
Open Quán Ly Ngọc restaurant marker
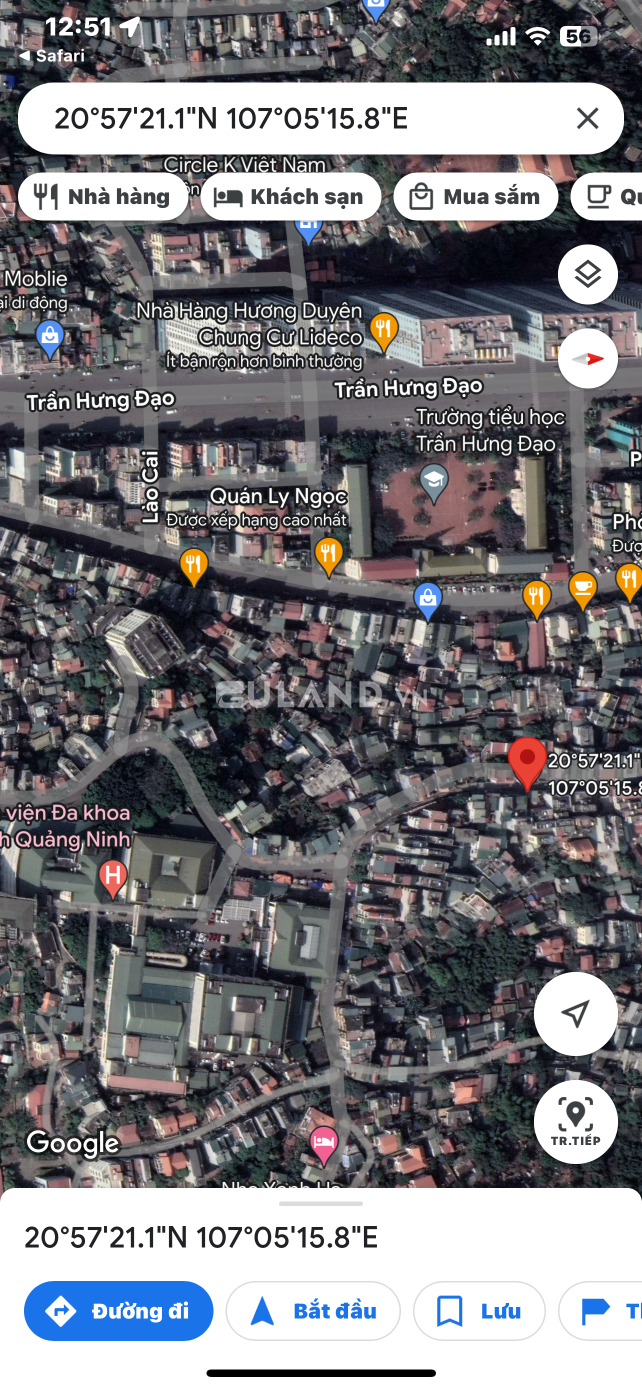pos(328,554)
